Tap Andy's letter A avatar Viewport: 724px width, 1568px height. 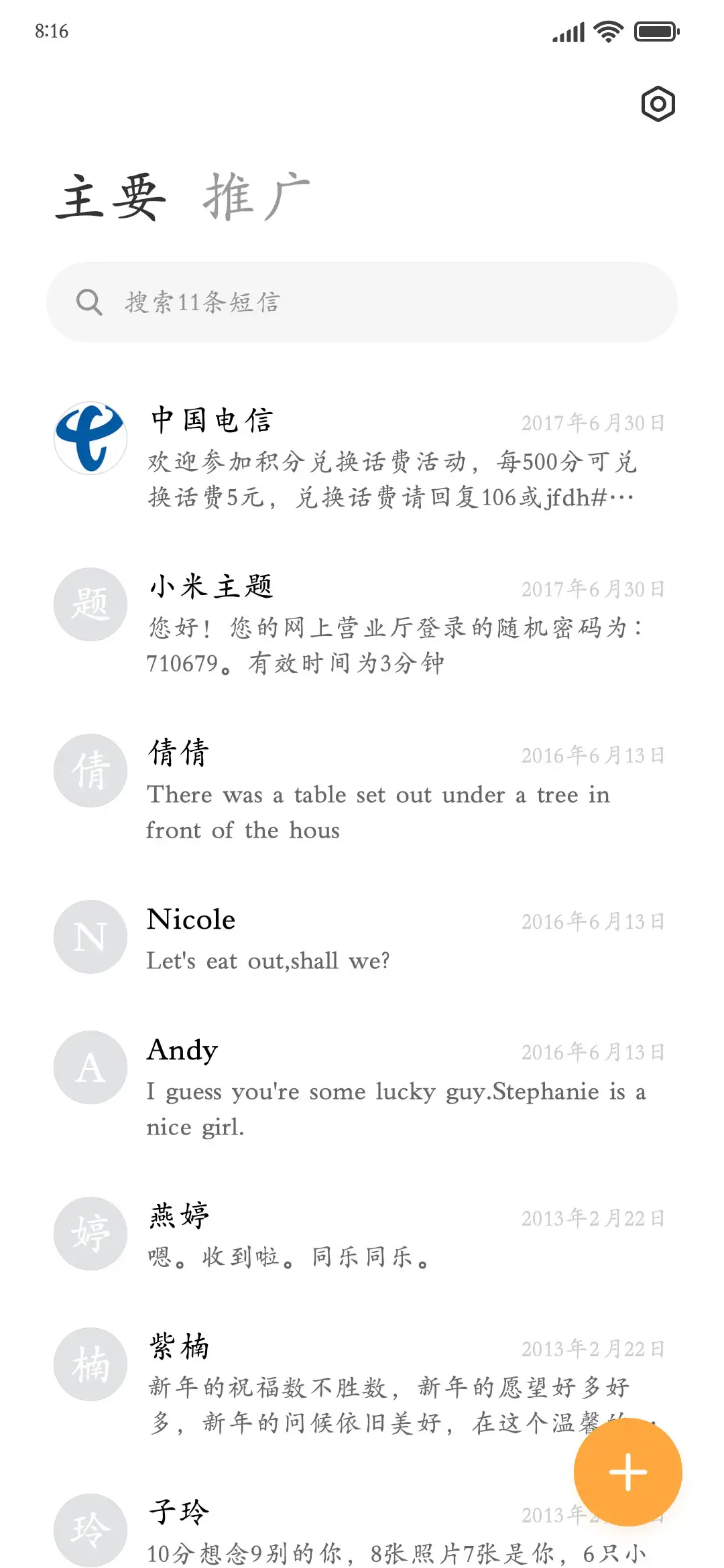click(x=90, y=1068)
